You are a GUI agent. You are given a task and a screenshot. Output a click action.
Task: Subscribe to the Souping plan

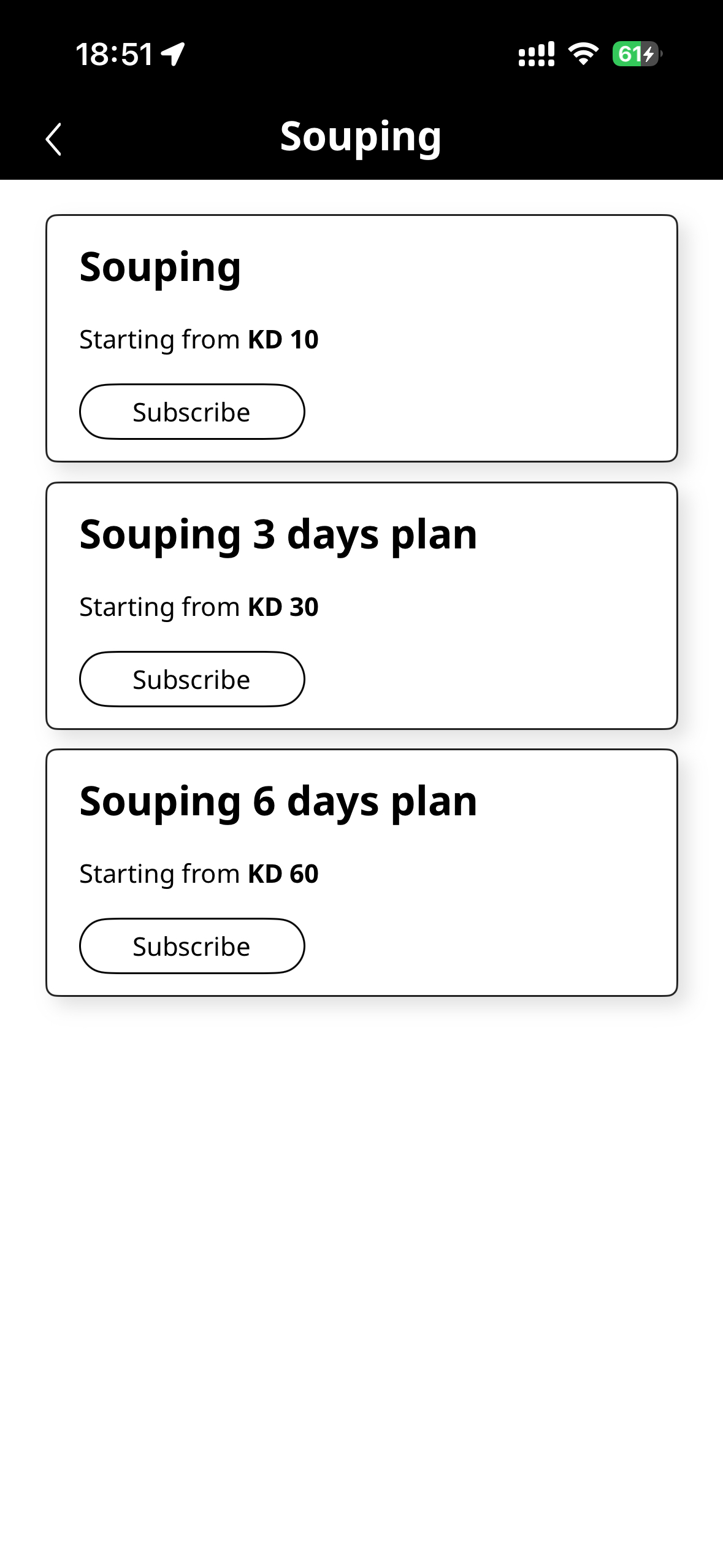pyautogui.click(x=191, y=412)
